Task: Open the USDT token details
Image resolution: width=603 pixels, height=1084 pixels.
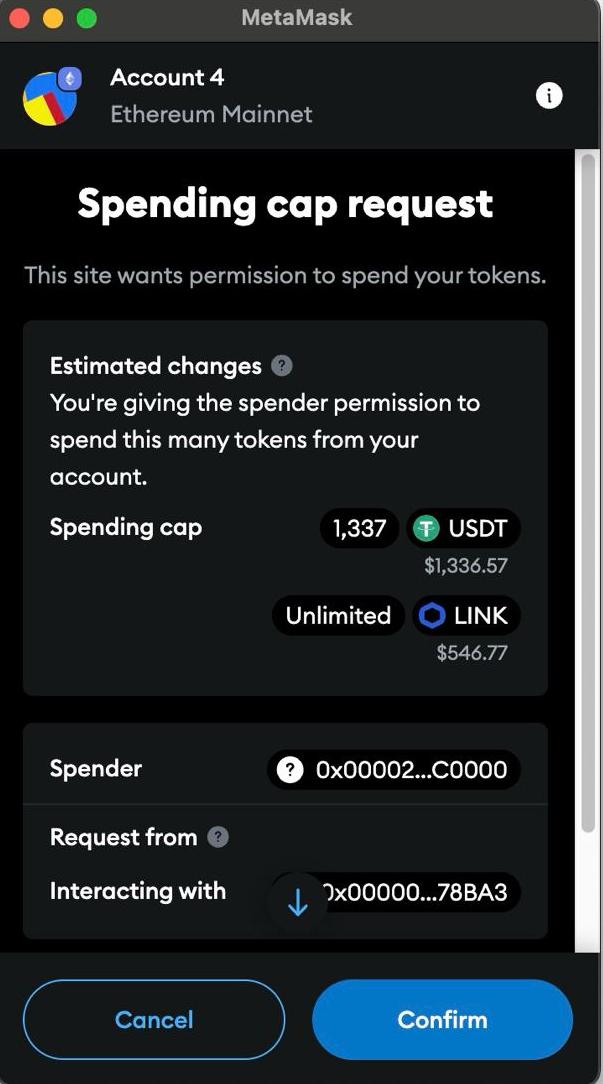Action: coord(464,528)
